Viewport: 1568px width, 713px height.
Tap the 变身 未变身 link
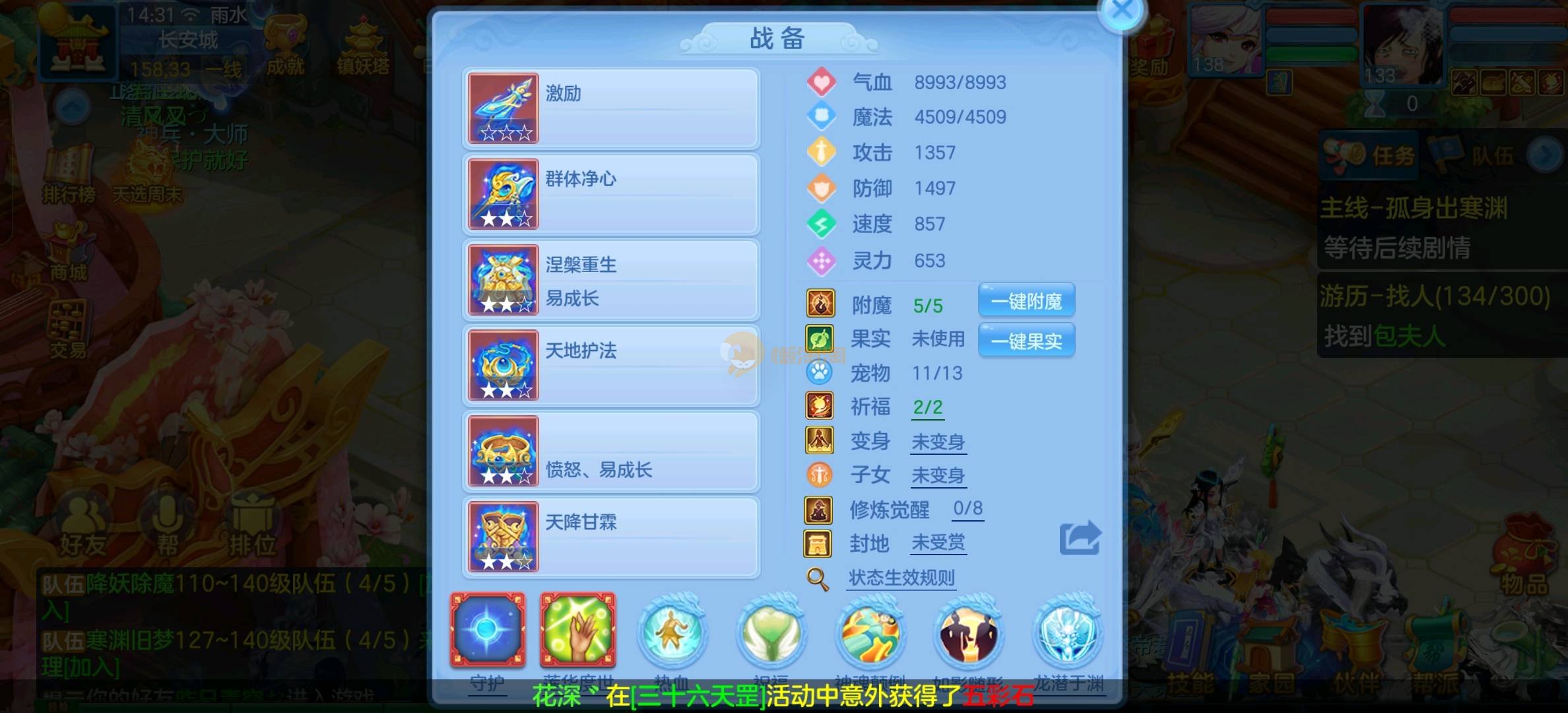pyautogui.click(x=938, y=442)
